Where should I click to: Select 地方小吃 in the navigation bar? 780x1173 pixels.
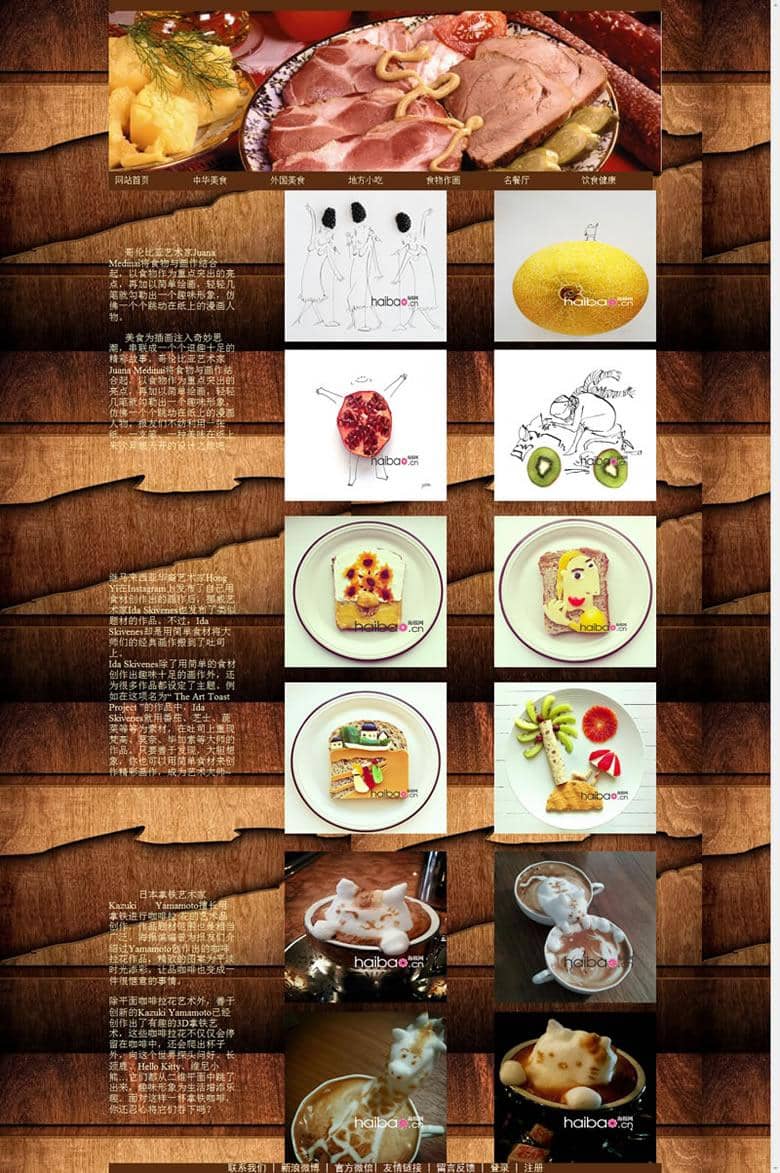pyautogui.click(x=365, y=181)
